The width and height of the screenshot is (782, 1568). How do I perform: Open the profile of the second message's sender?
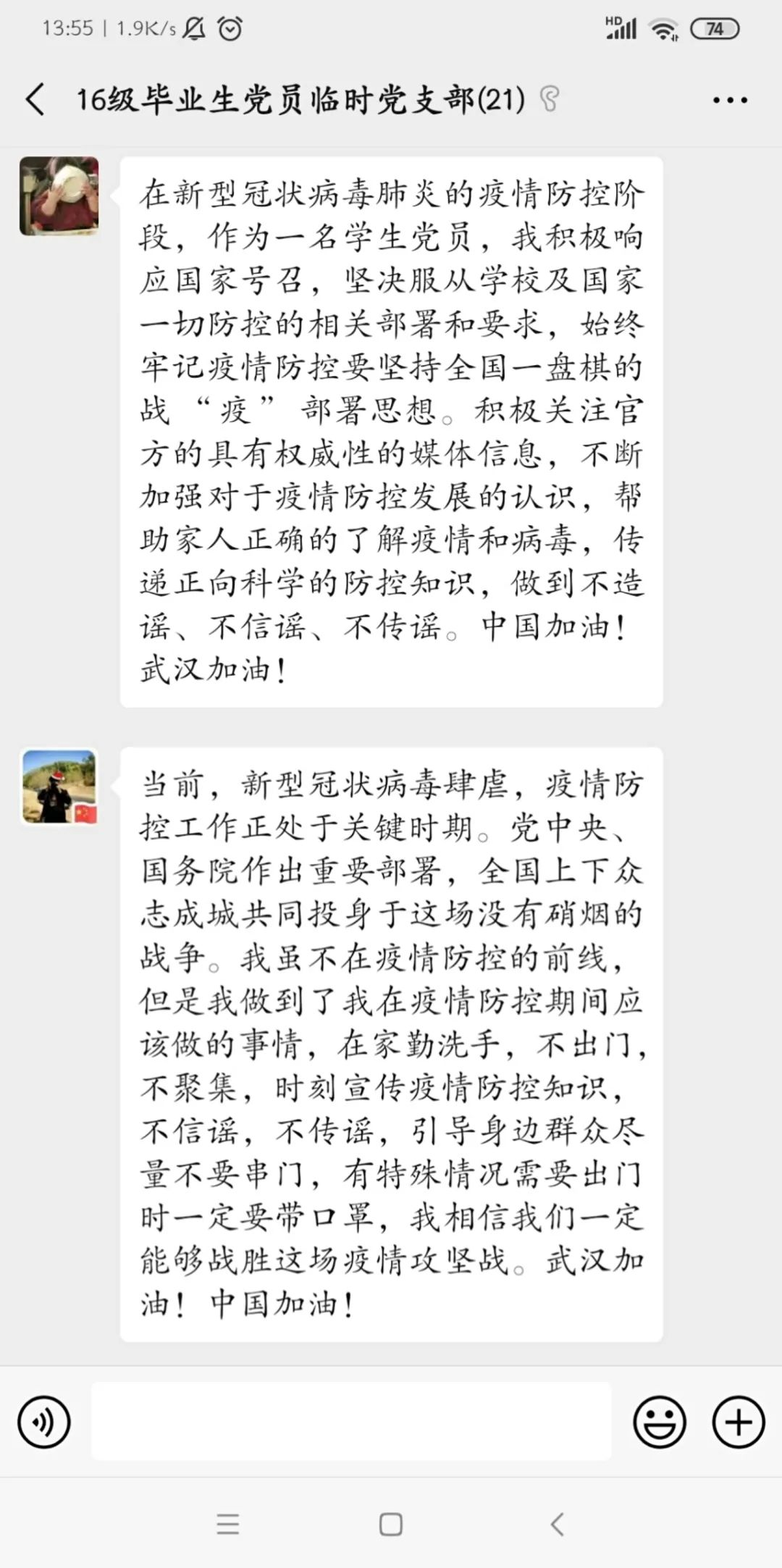click(x=59, y=787)
